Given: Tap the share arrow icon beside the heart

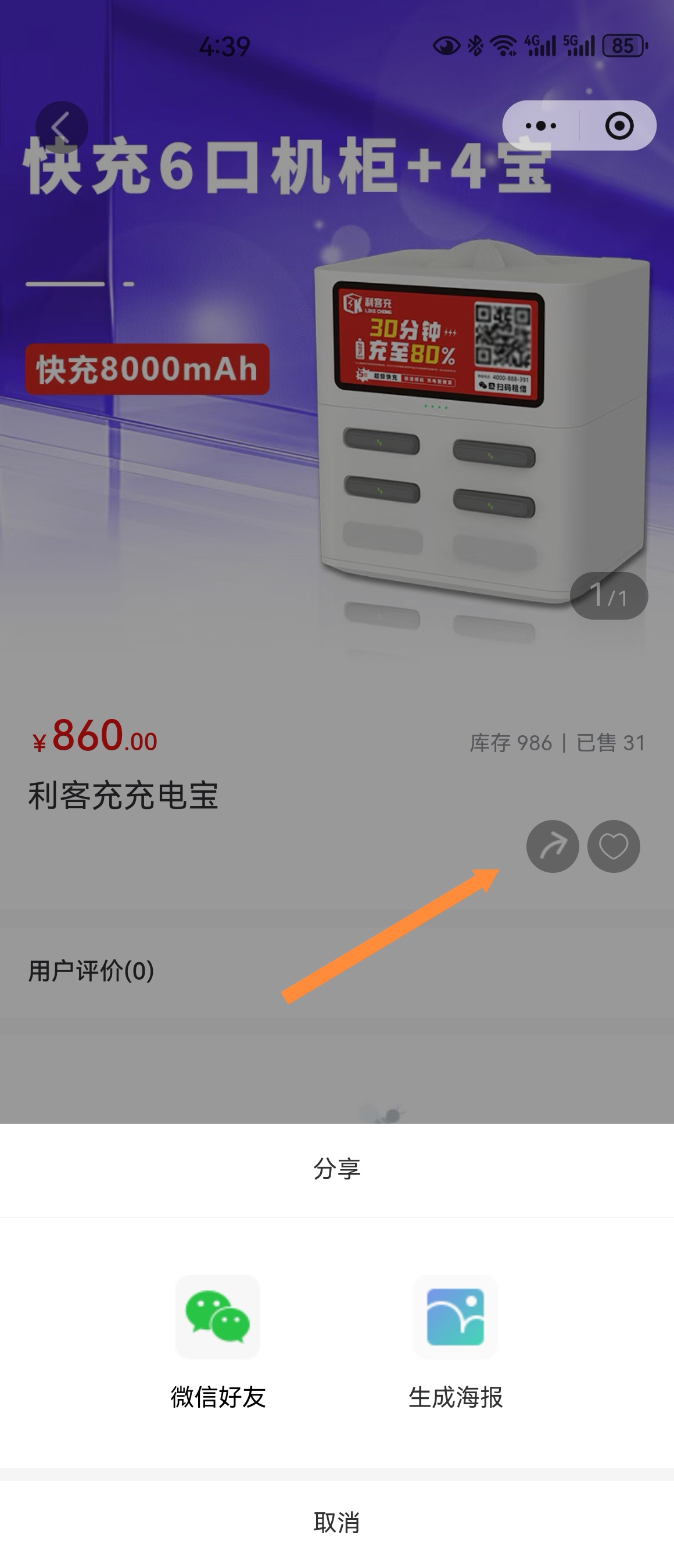Looking at the screenshot, I should coord(552,846).
